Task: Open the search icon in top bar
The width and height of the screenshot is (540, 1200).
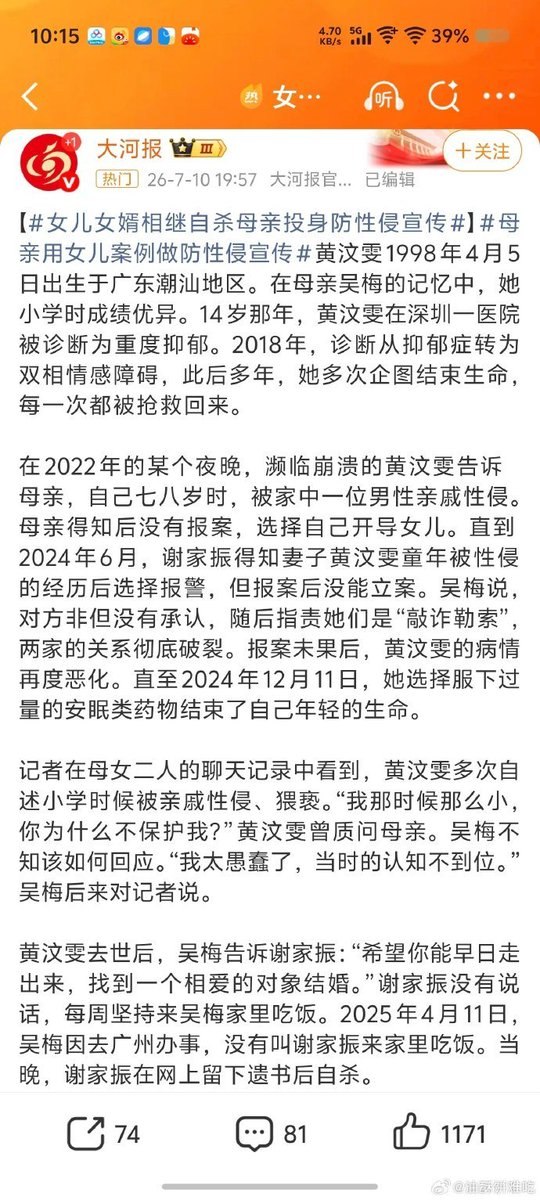Action: click(442, 97)
